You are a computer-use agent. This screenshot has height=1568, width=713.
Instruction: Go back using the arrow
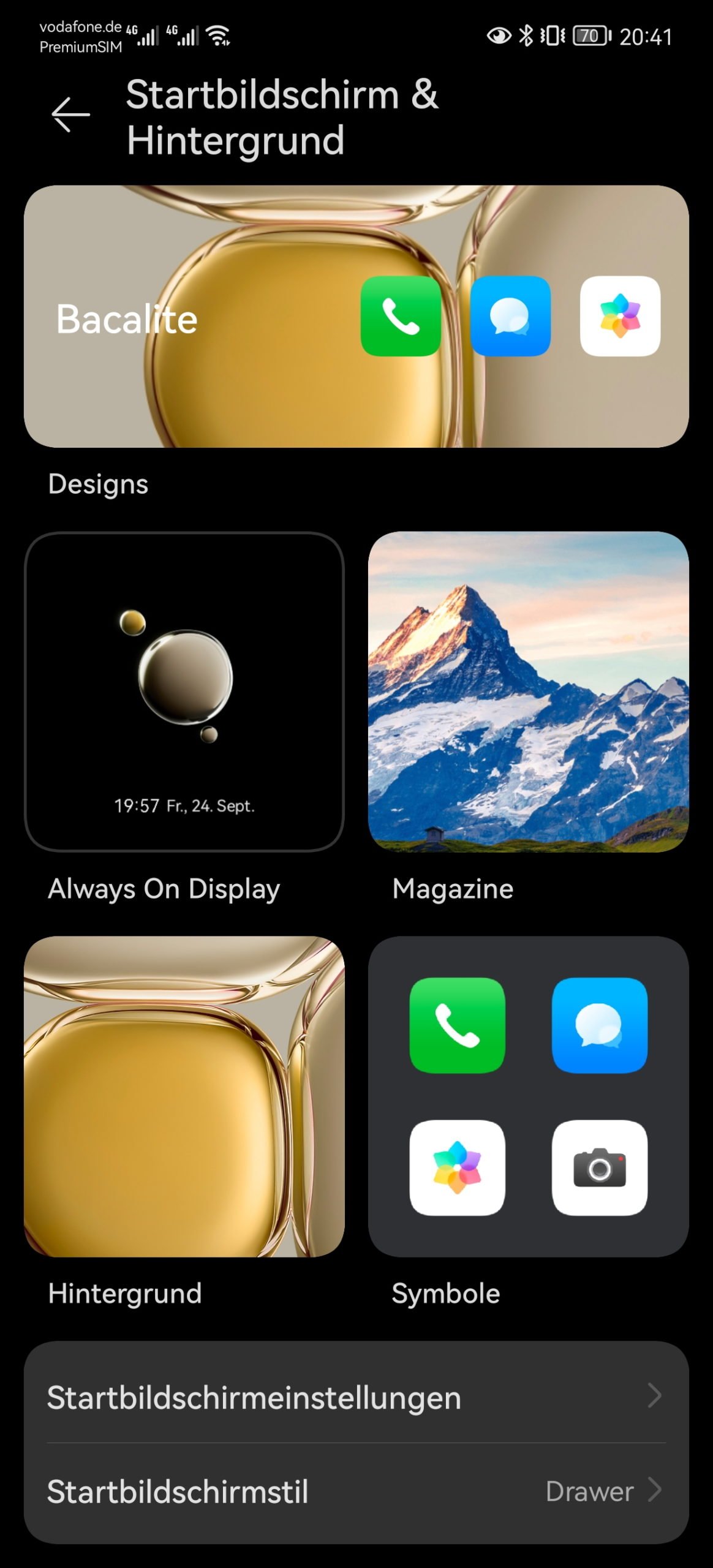pos(71,115)
